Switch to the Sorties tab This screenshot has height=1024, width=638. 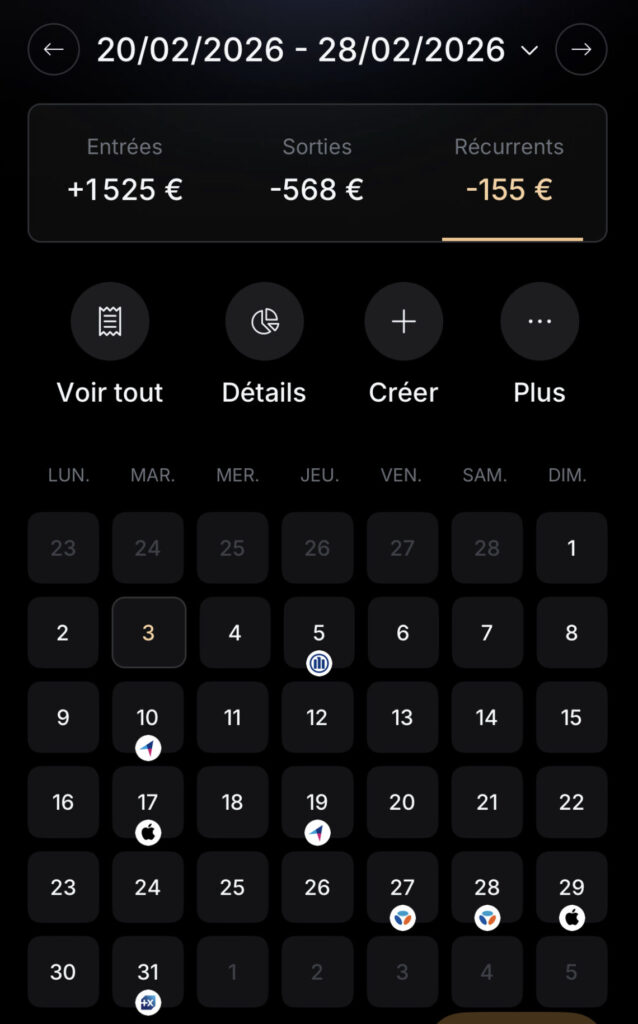pyautogui.click(x=317, y=172)
